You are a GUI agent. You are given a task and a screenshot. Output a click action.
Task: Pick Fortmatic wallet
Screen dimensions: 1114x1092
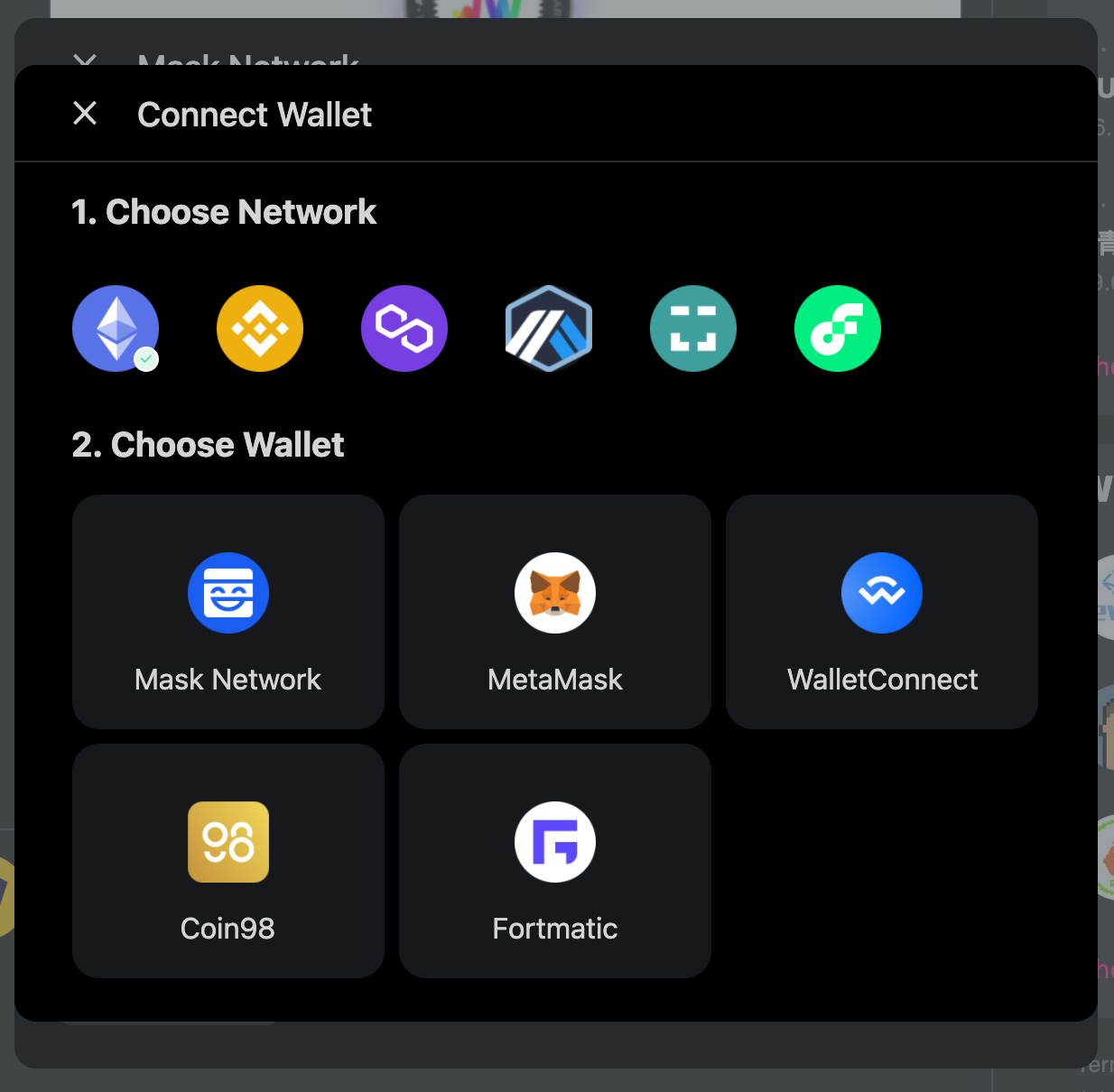[x=555, y=861]
